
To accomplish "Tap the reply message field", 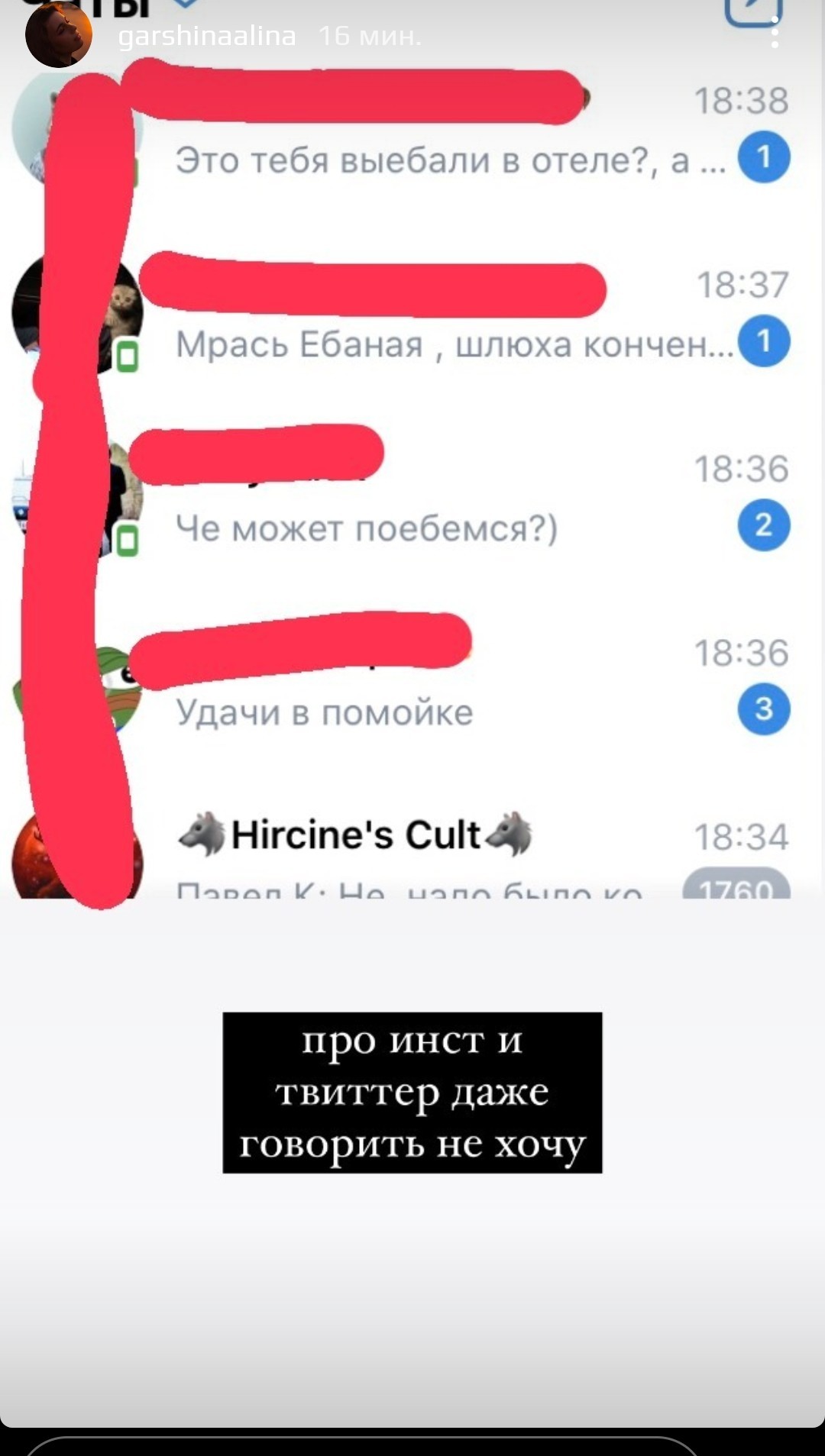I will (359, 1445).
